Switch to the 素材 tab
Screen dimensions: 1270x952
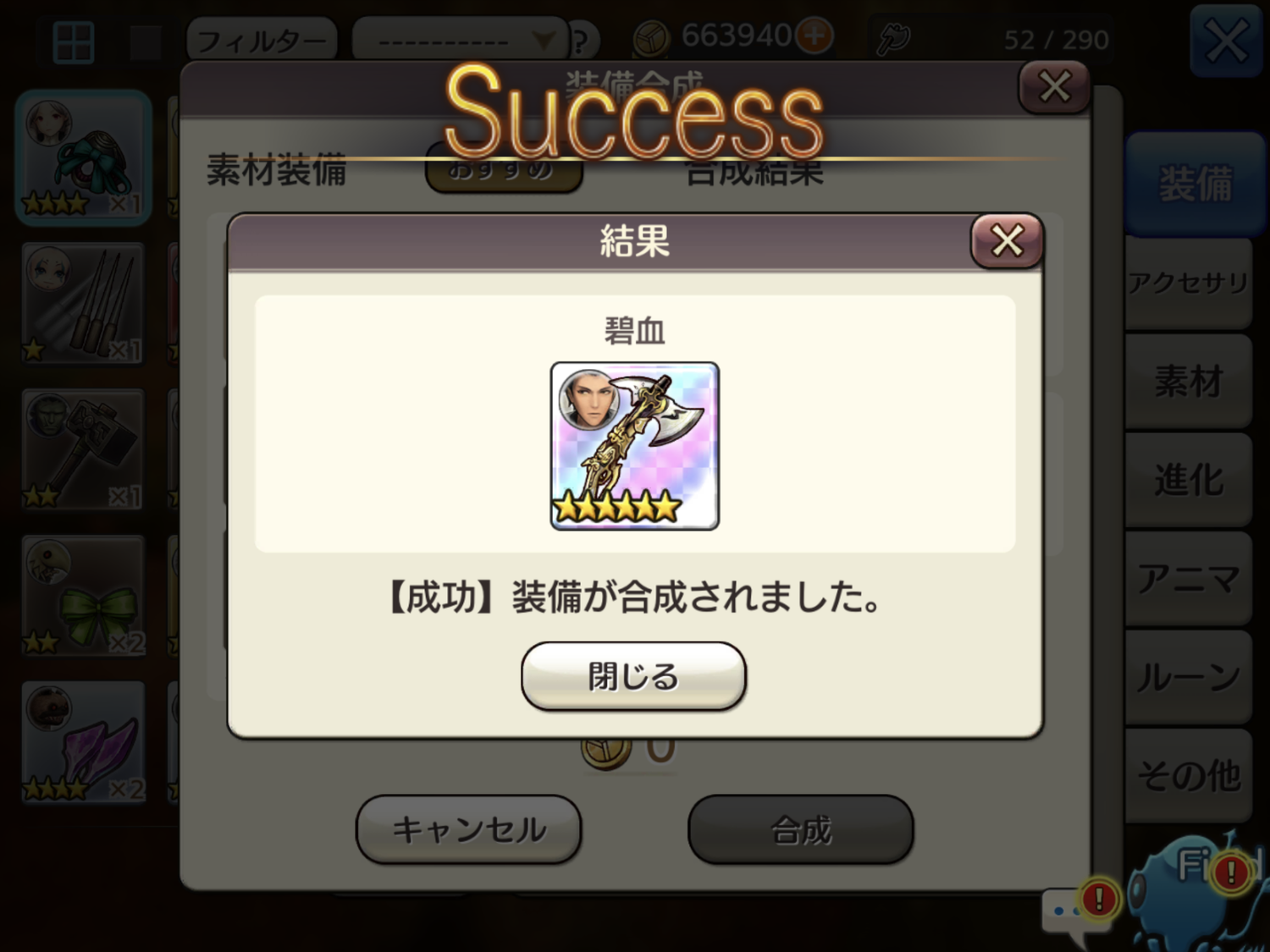click(1188, 382)
